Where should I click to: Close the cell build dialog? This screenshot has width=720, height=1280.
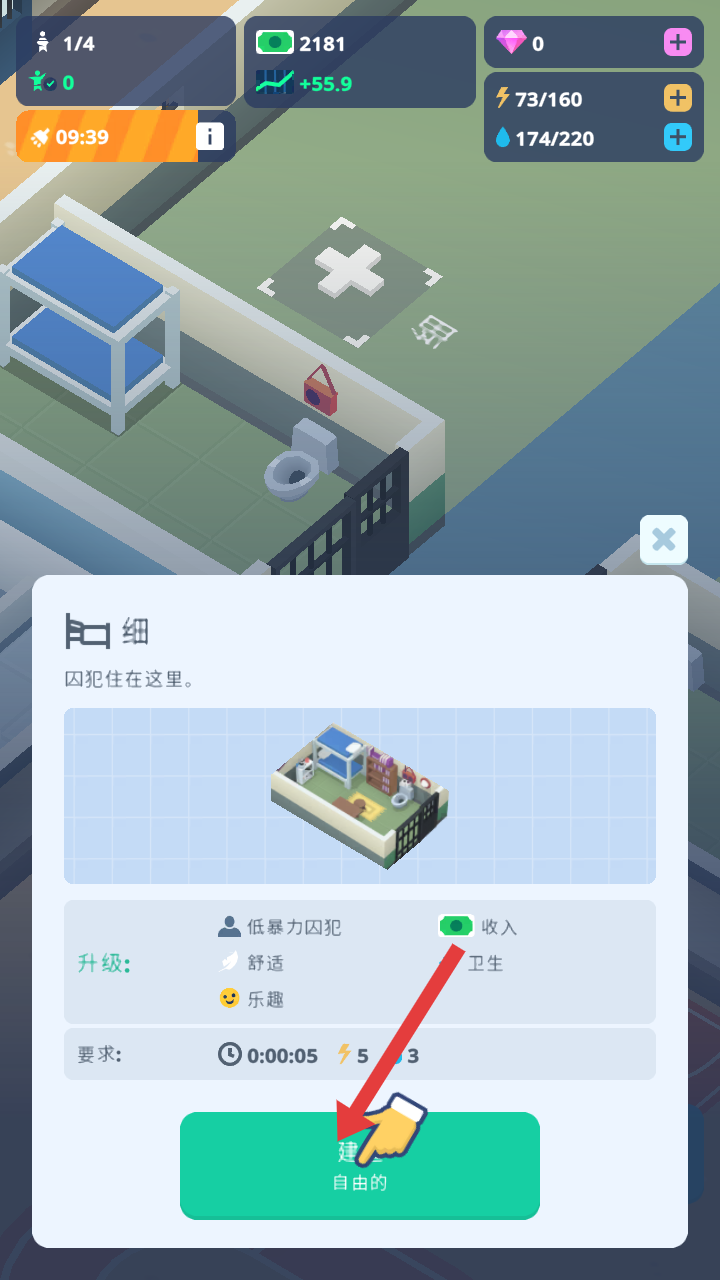coord(664,540)
